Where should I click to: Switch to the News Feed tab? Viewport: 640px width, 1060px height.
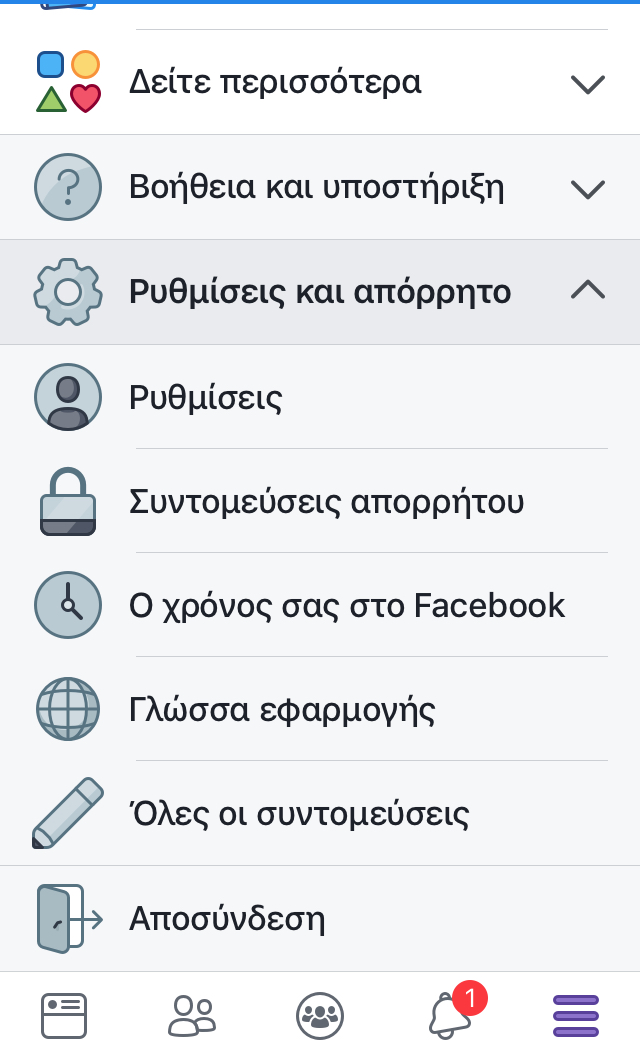click(x=64, y=1015)
